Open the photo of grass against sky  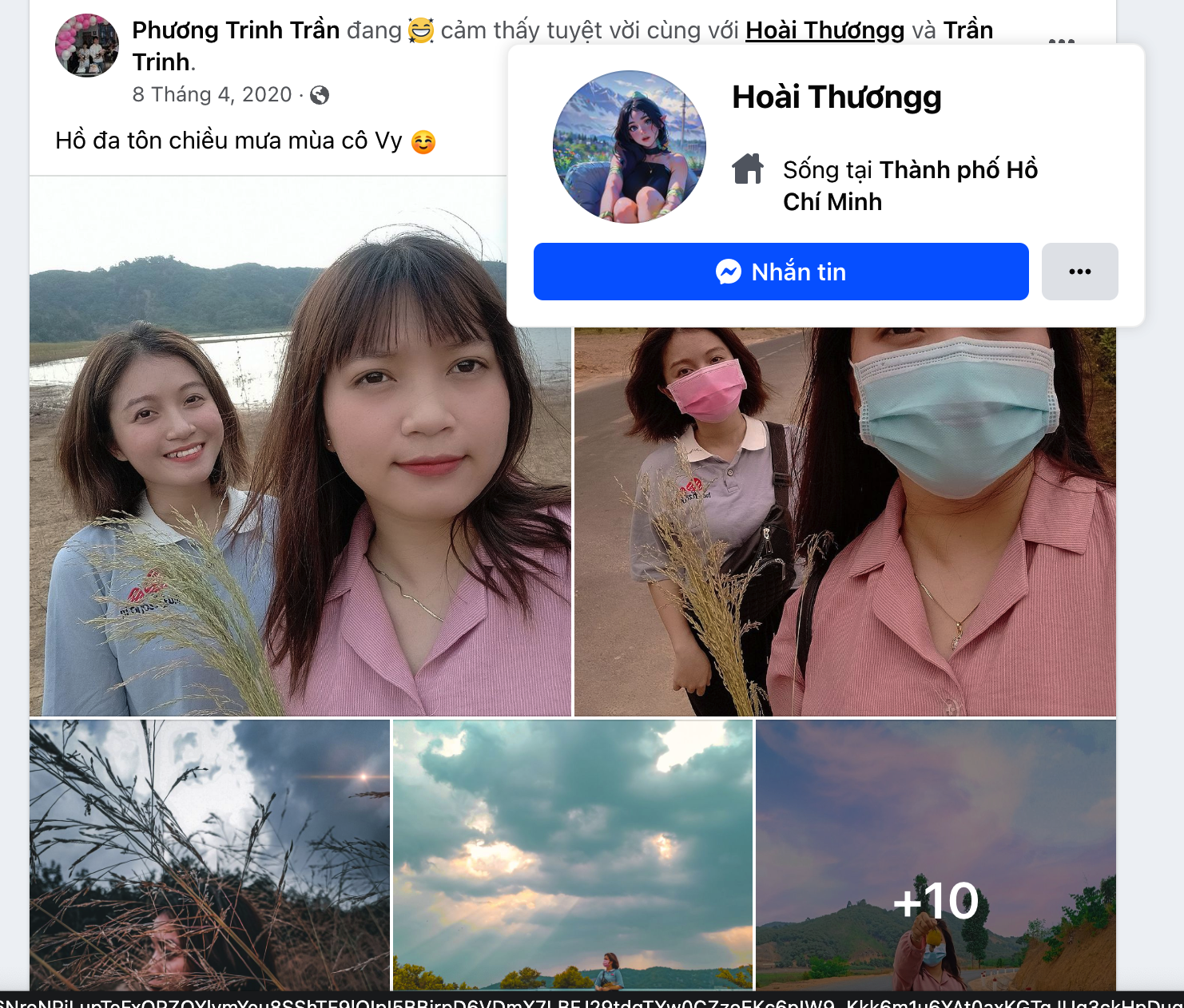point(209,855)
